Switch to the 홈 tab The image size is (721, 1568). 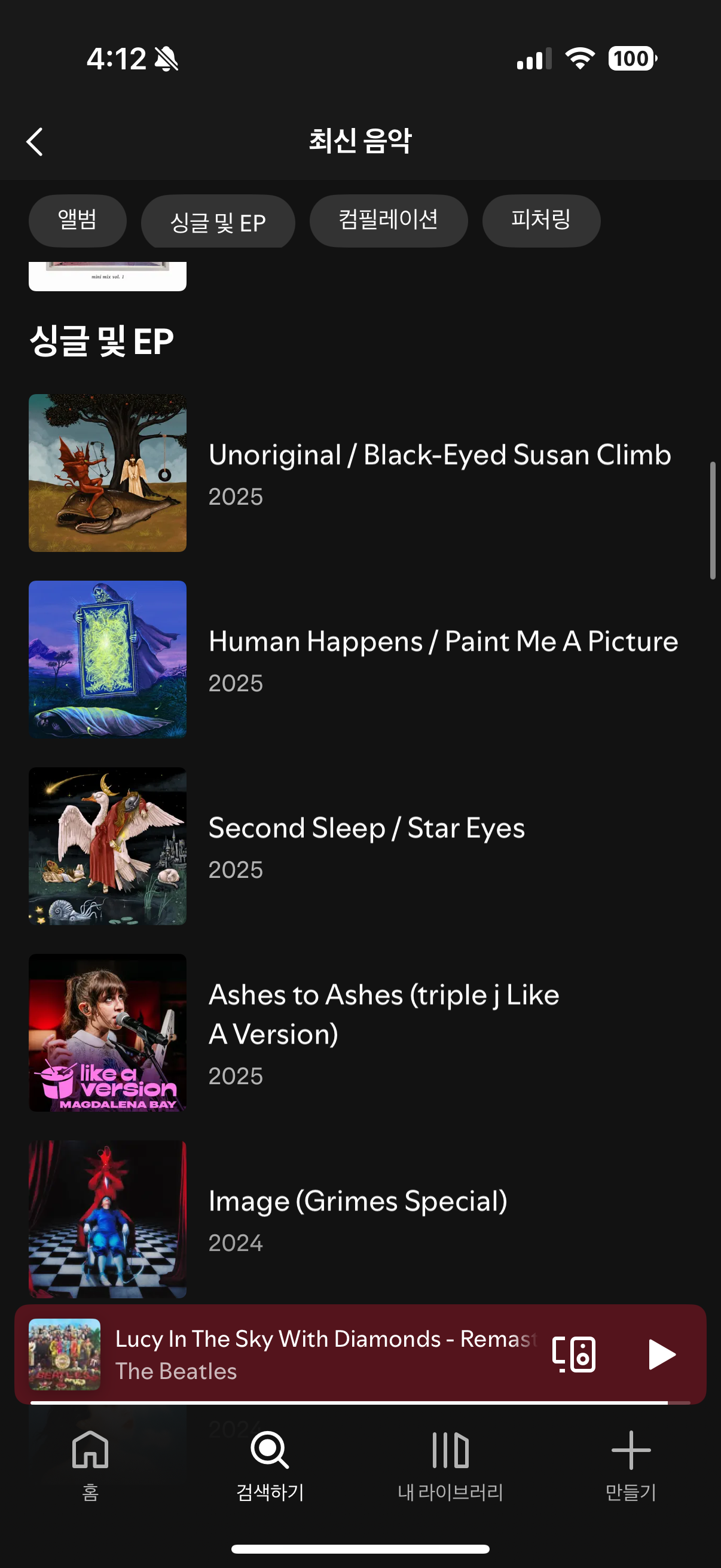pos(90,1463)
